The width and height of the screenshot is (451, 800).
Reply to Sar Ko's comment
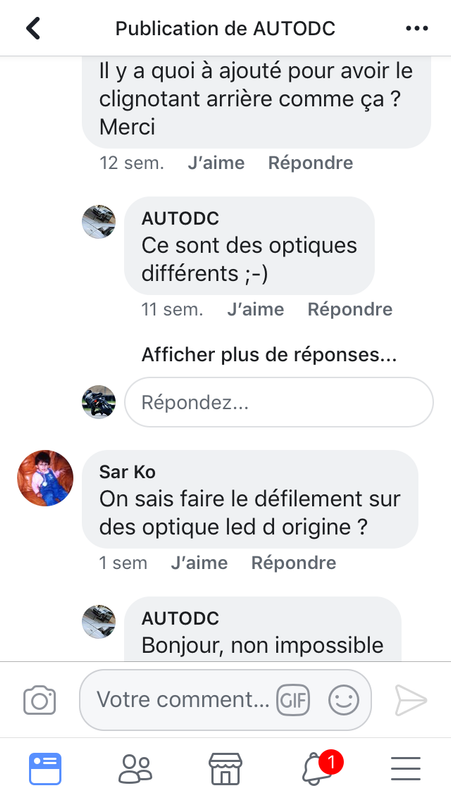[x=294, y=563]
